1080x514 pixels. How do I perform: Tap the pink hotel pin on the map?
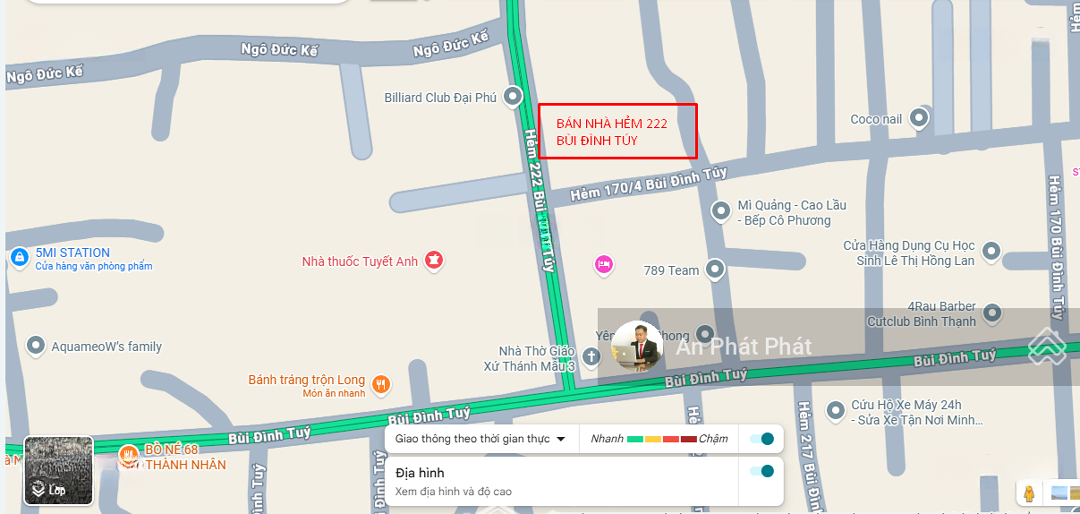tap(603, 264)
